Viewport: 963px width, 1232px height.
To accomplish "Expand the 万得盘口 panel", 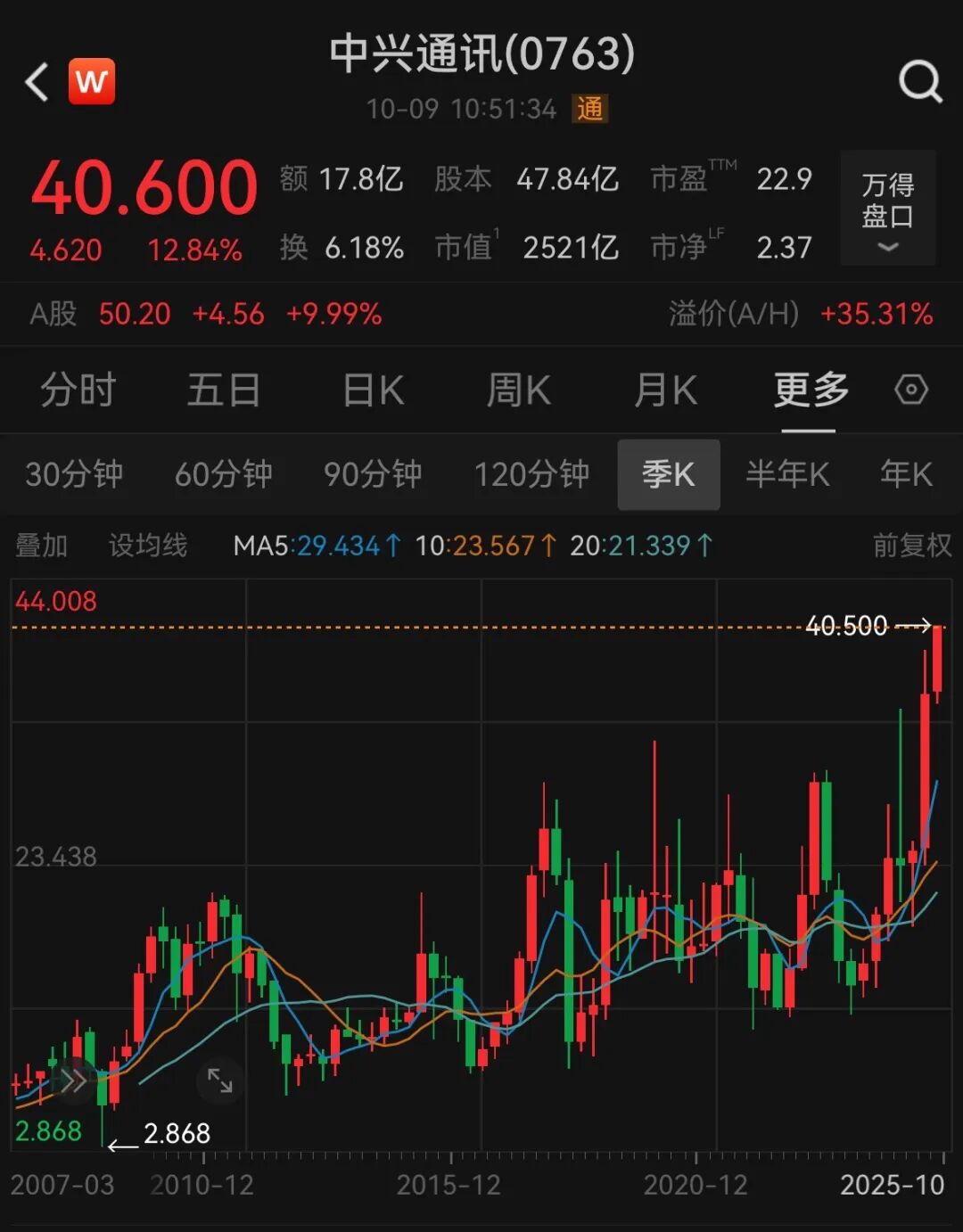I will tap(887, 209).
